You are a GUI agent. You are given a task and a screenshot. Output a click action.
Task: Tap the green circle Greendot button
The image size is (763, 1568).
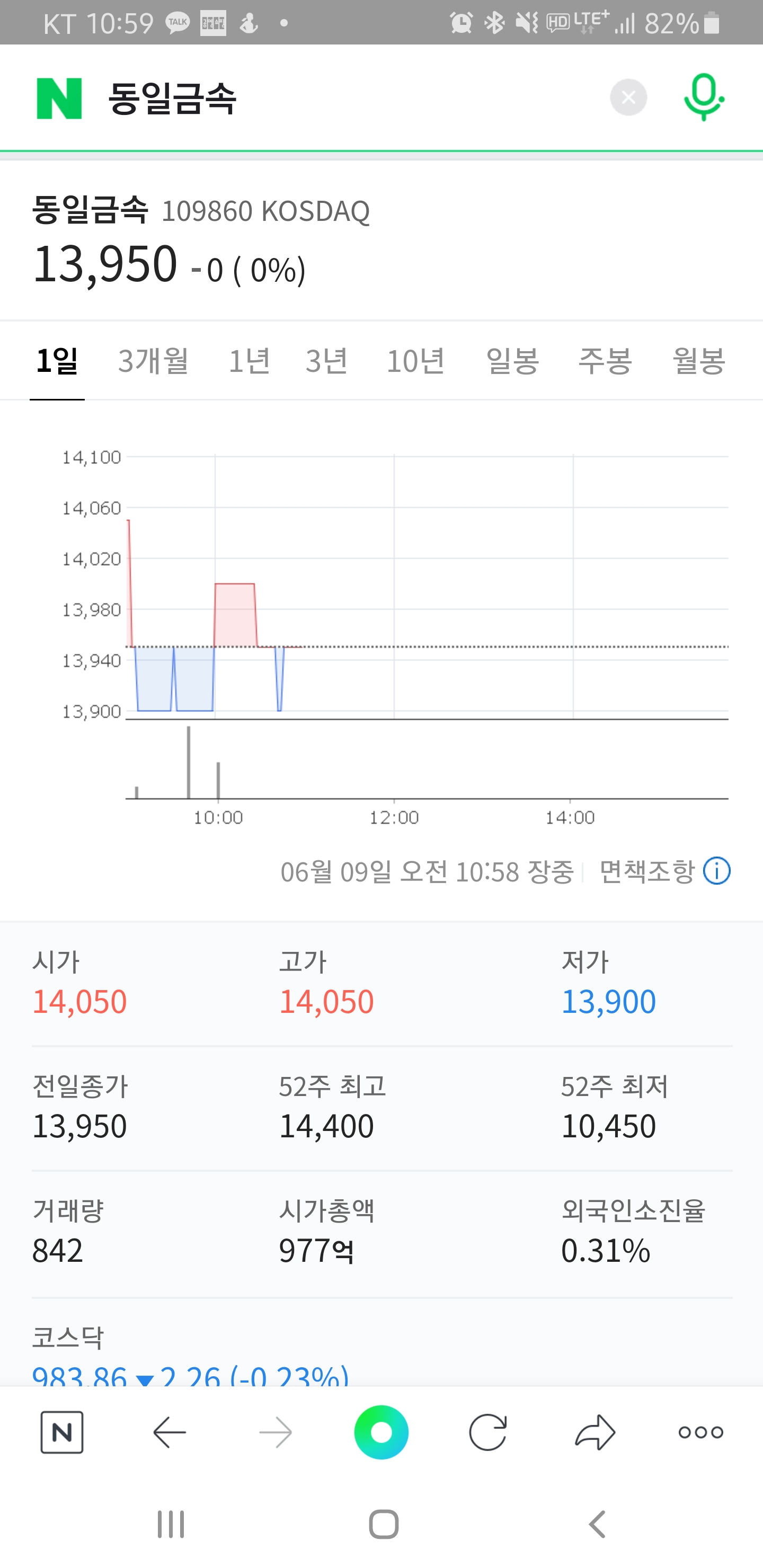pyautogui.click(x=381, y=1432)
